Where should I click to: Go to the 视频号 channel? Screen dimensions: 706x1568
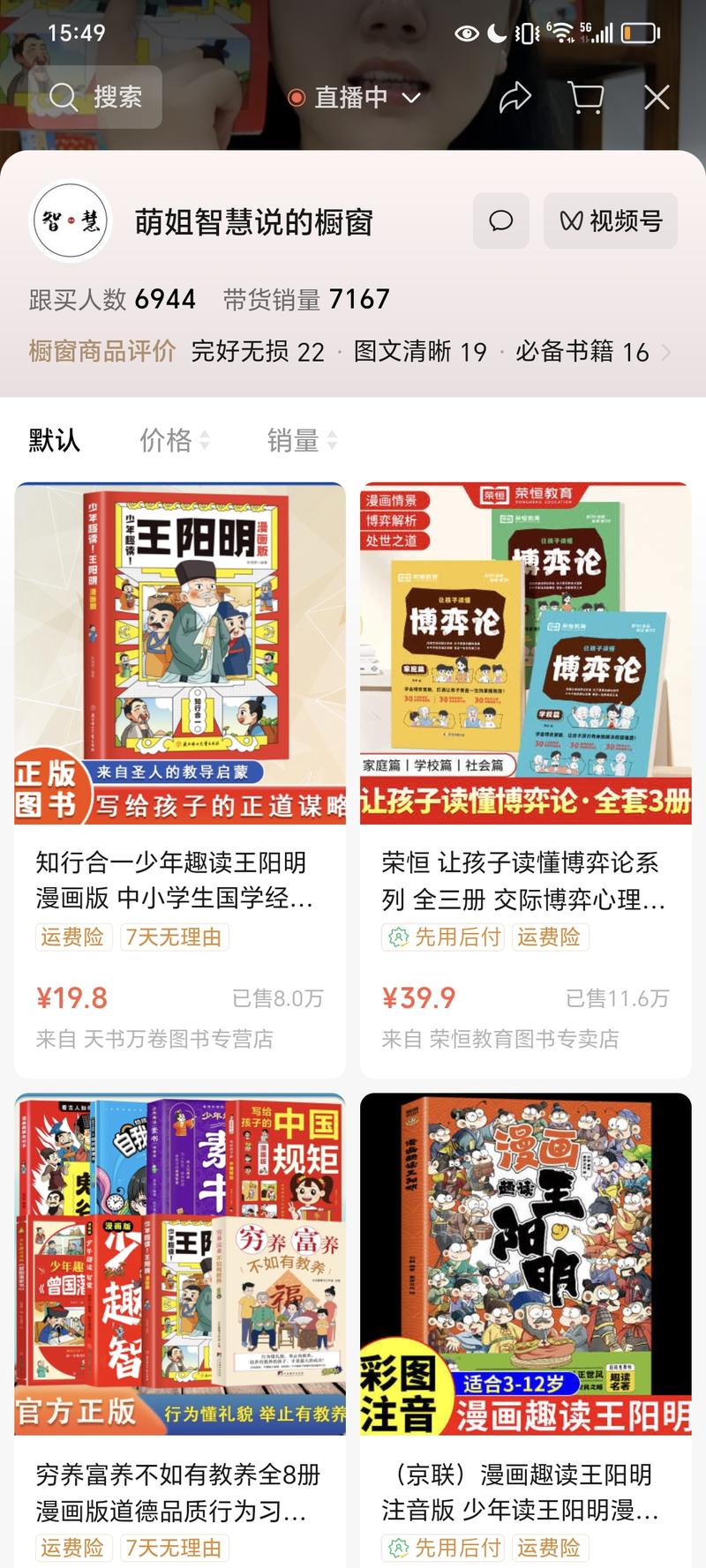tap(611, 220)
